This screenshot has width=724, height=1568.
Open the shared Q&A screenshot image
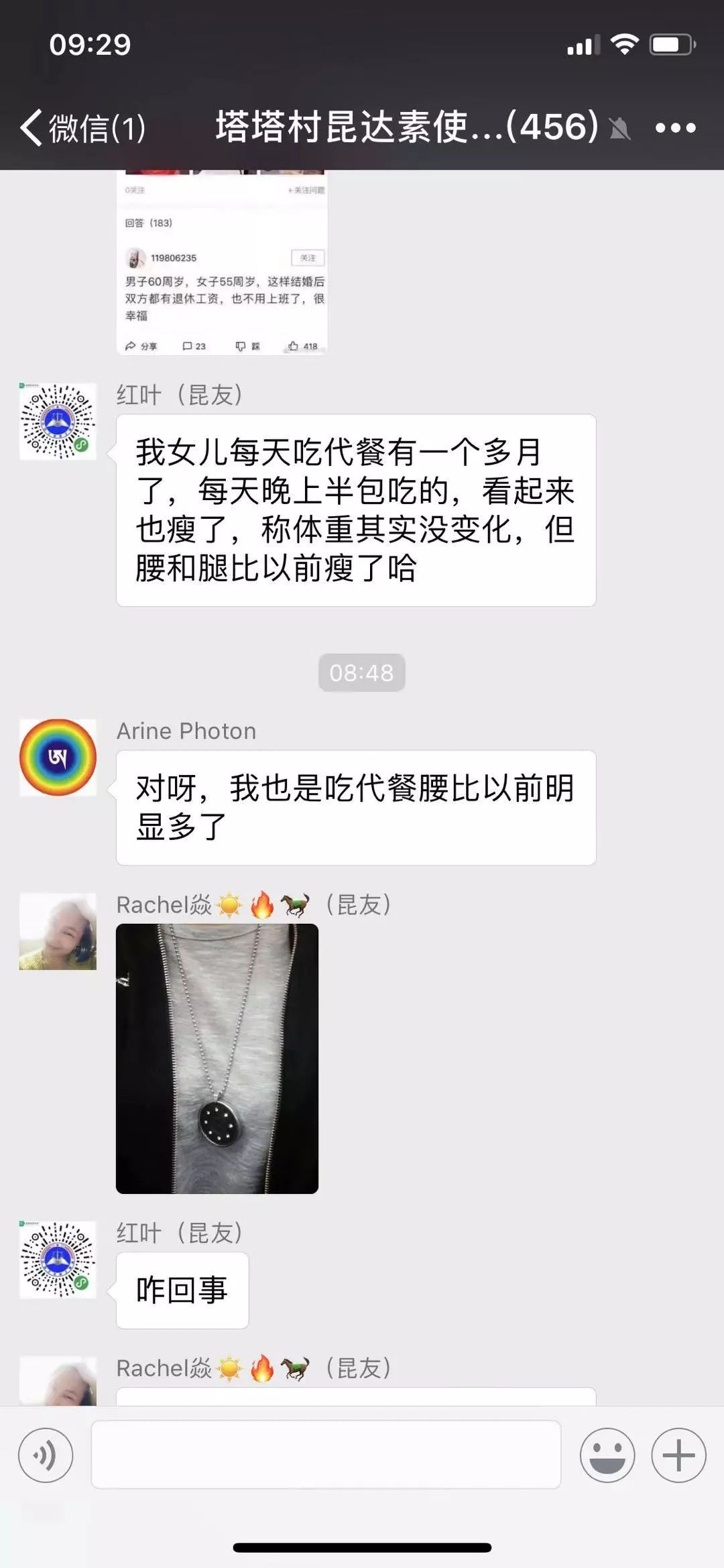tap(222, 262)
